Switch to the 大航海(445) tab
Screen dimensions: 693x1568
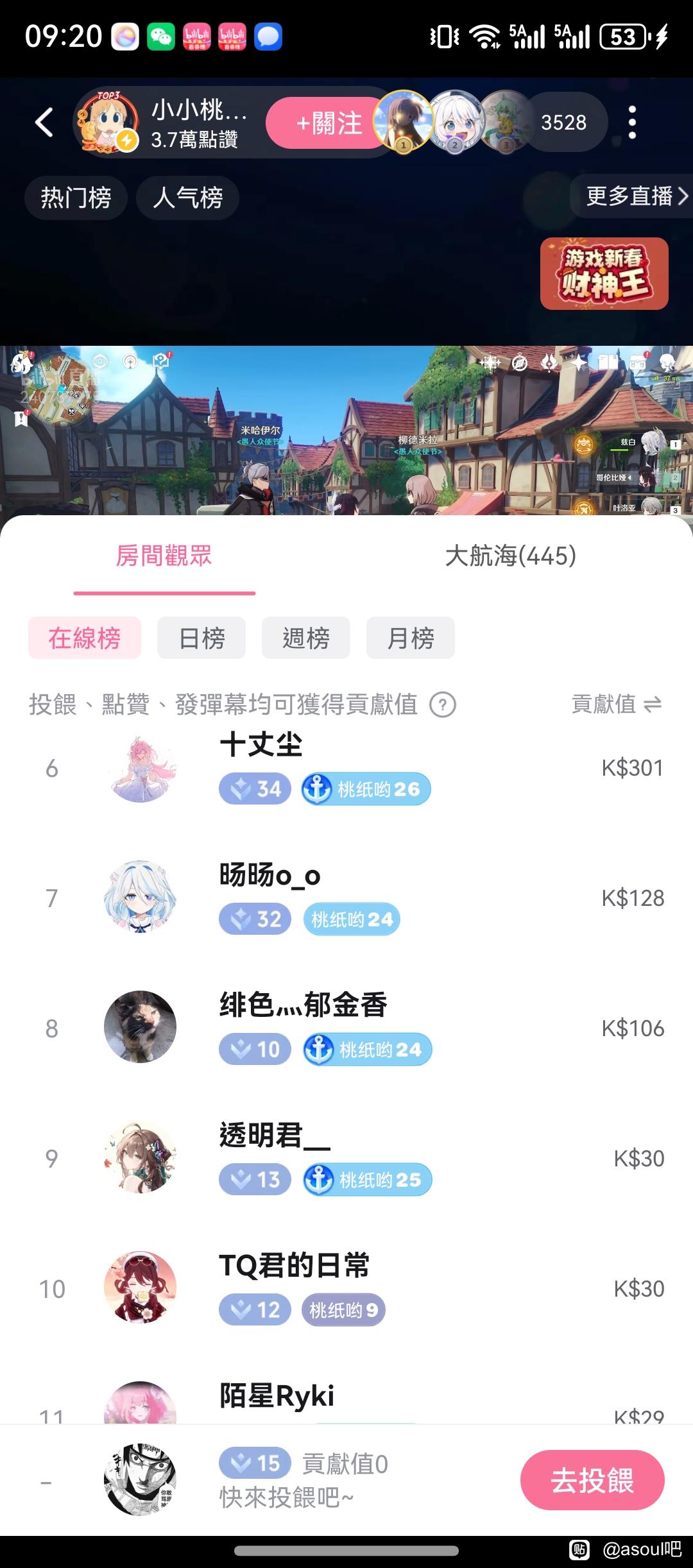510,556
